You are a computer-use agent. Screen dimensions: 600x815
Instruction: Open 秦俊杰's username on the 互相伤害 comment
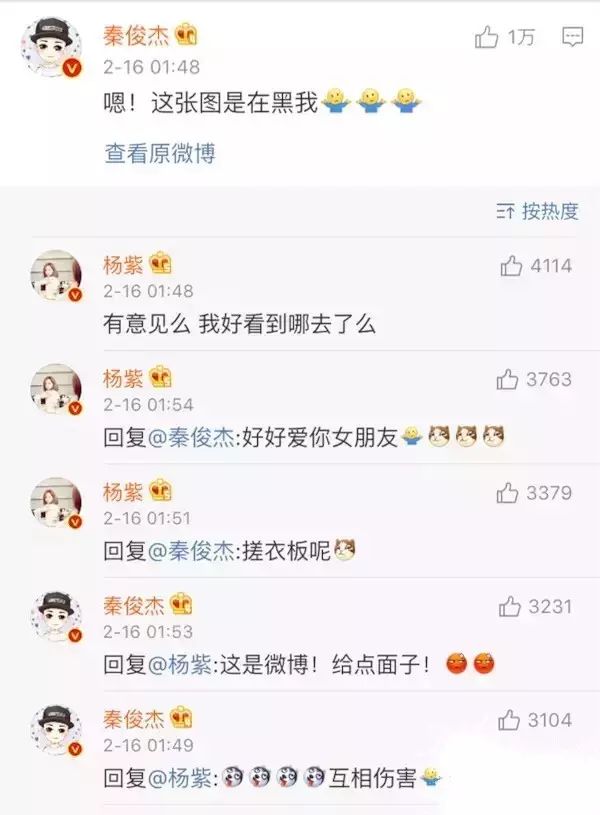[134, 717]
